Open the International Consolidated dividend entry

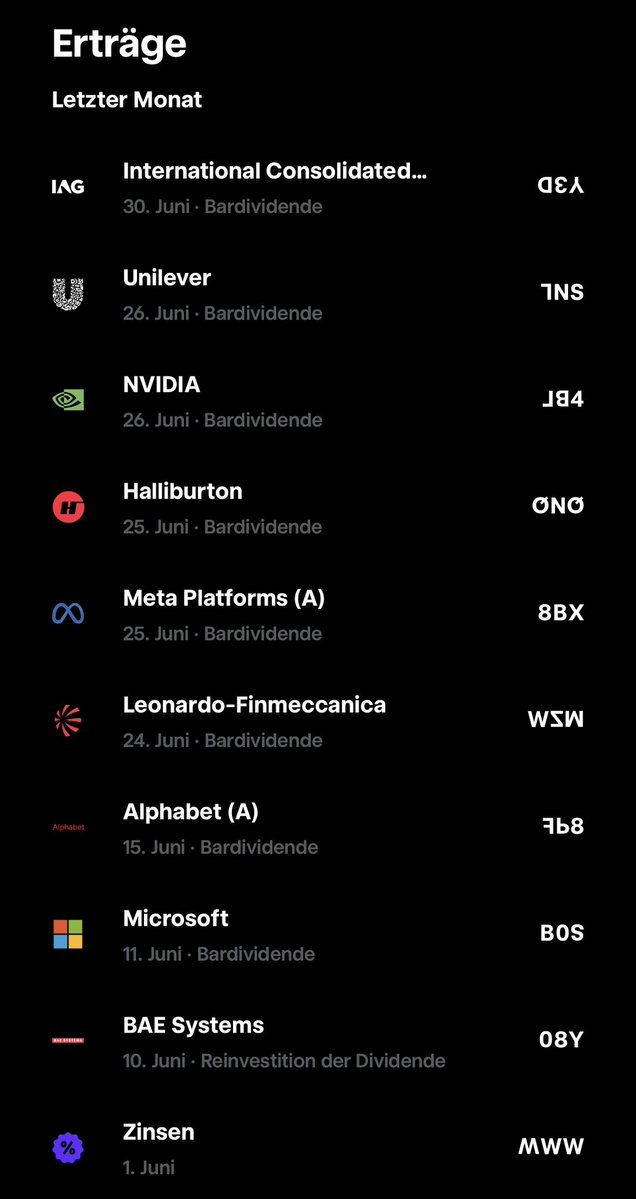(318, 187)
